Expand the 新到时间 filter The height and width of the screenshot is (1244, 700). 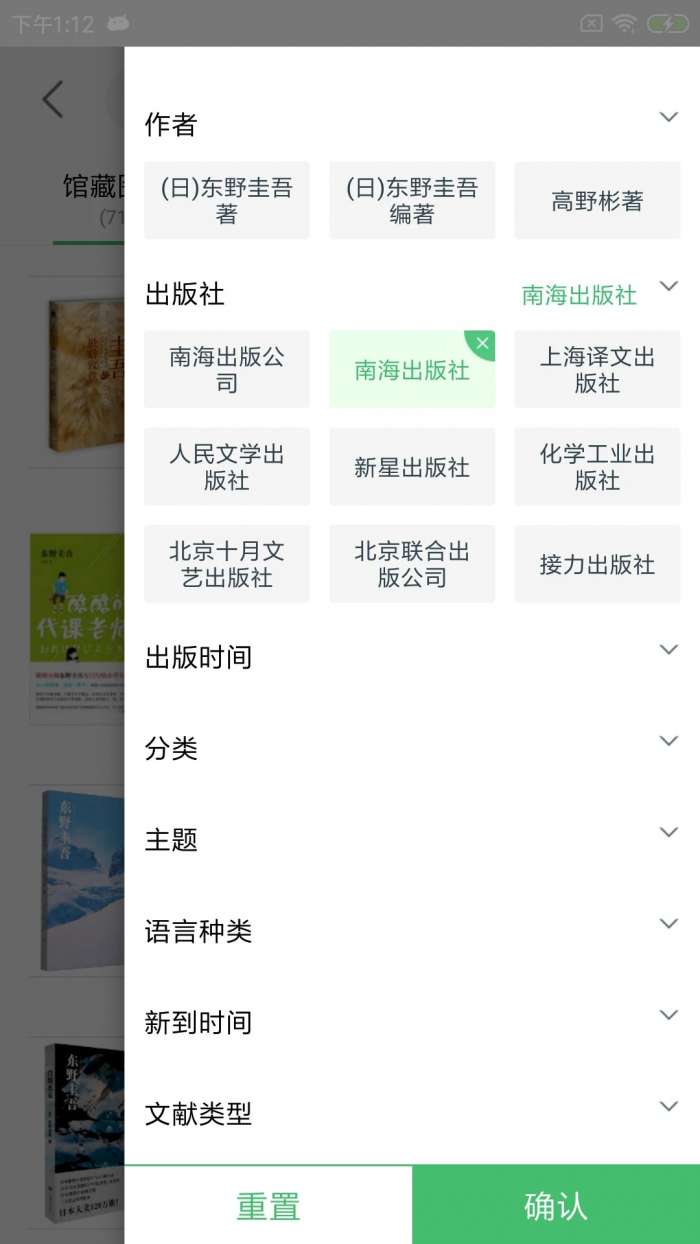click(669, 1016)
